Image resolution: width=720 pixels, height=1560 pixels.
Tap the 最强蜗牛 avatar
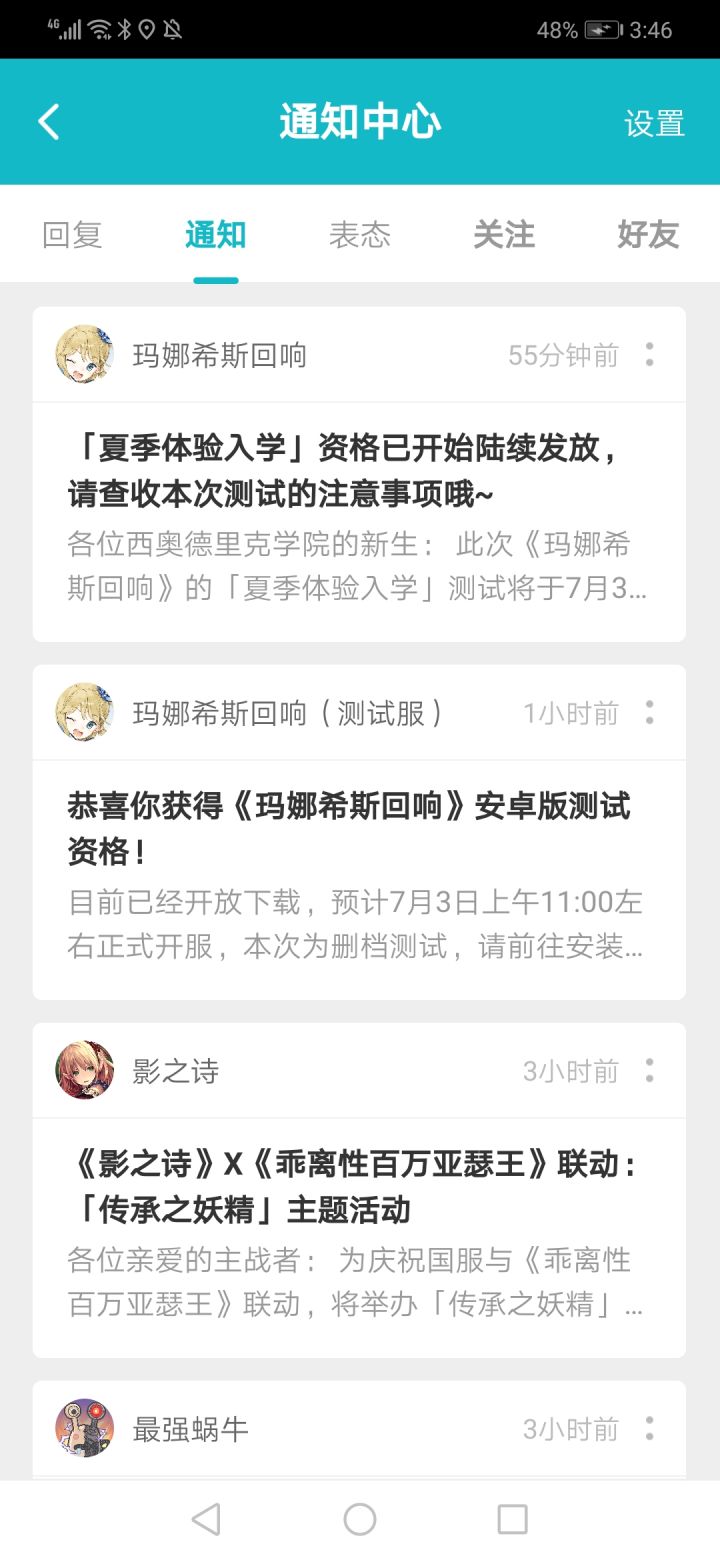[84, 1428]
